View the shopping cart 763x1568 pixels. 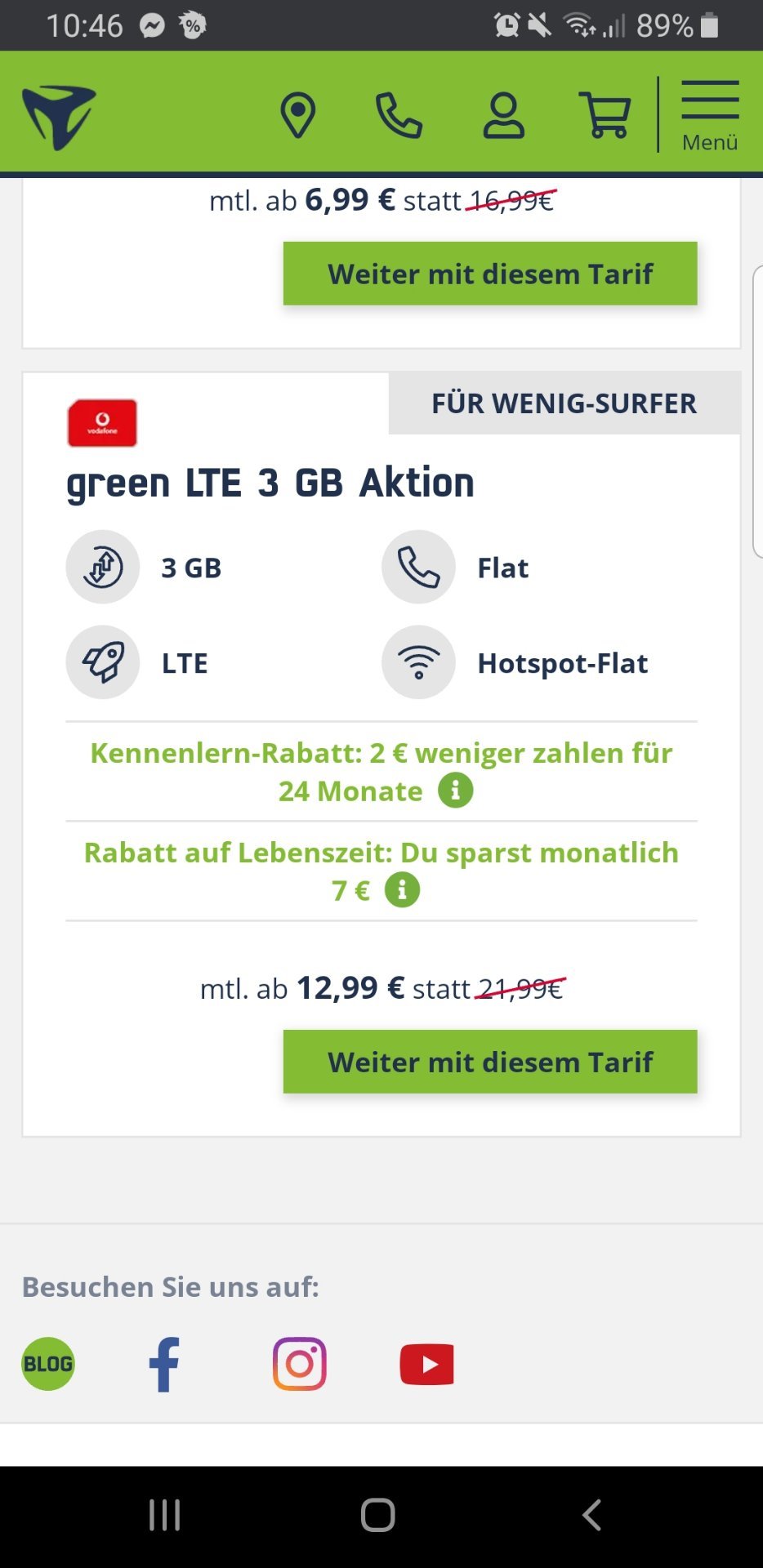coord(605,115)
